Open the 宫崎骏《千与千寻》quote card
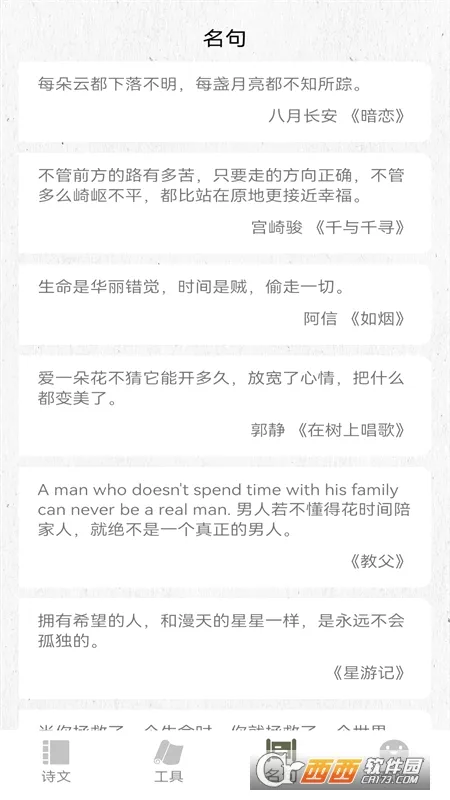The image size is (450, 800). pos(225,202)
